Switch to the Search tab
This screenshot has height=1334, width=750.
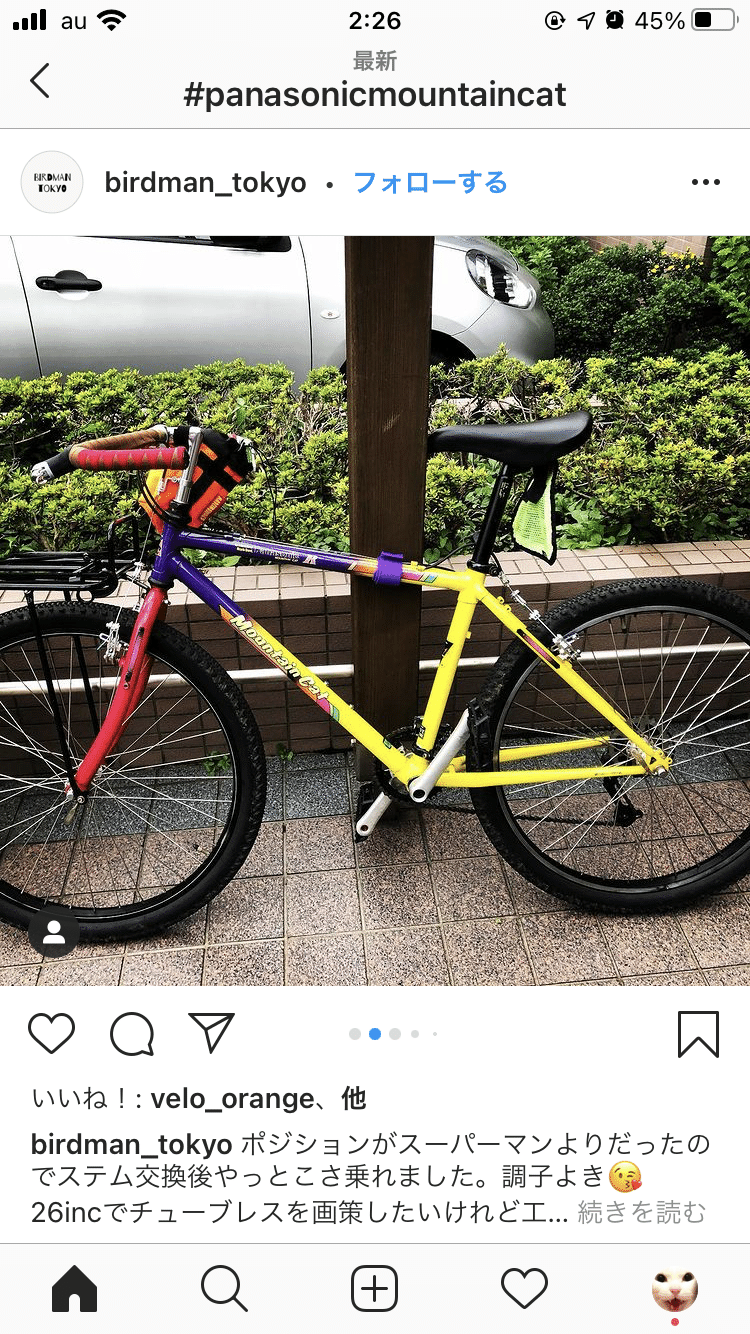point(225,1289)
